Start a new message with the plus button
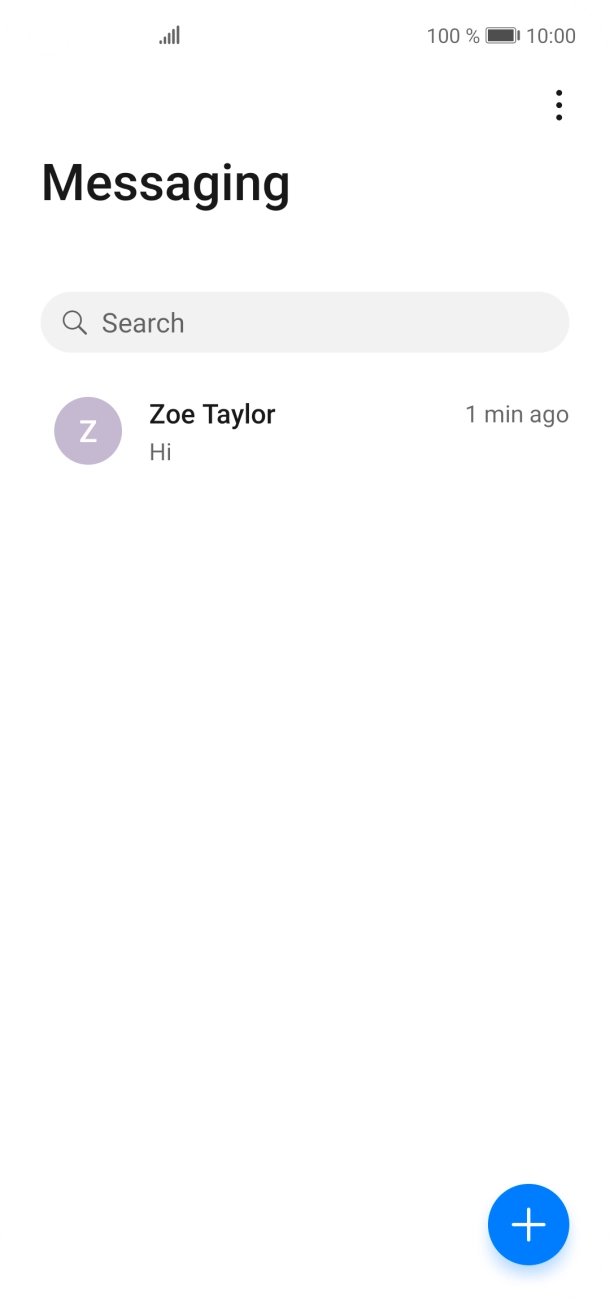Viewport: 610px width, 1306px height. point(528,1224)
